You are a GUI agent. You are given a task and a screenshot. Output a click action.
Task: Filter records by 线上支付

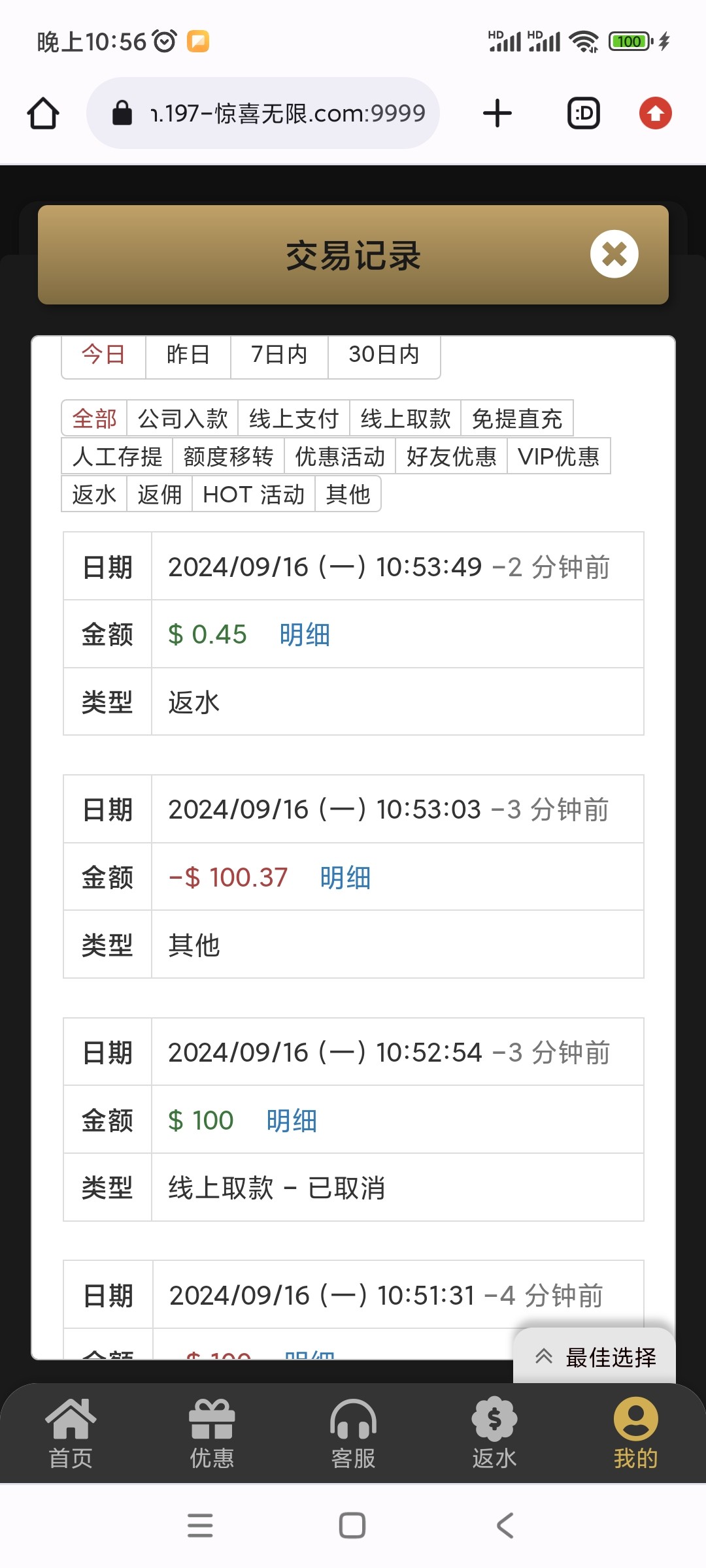pos(294,419)
